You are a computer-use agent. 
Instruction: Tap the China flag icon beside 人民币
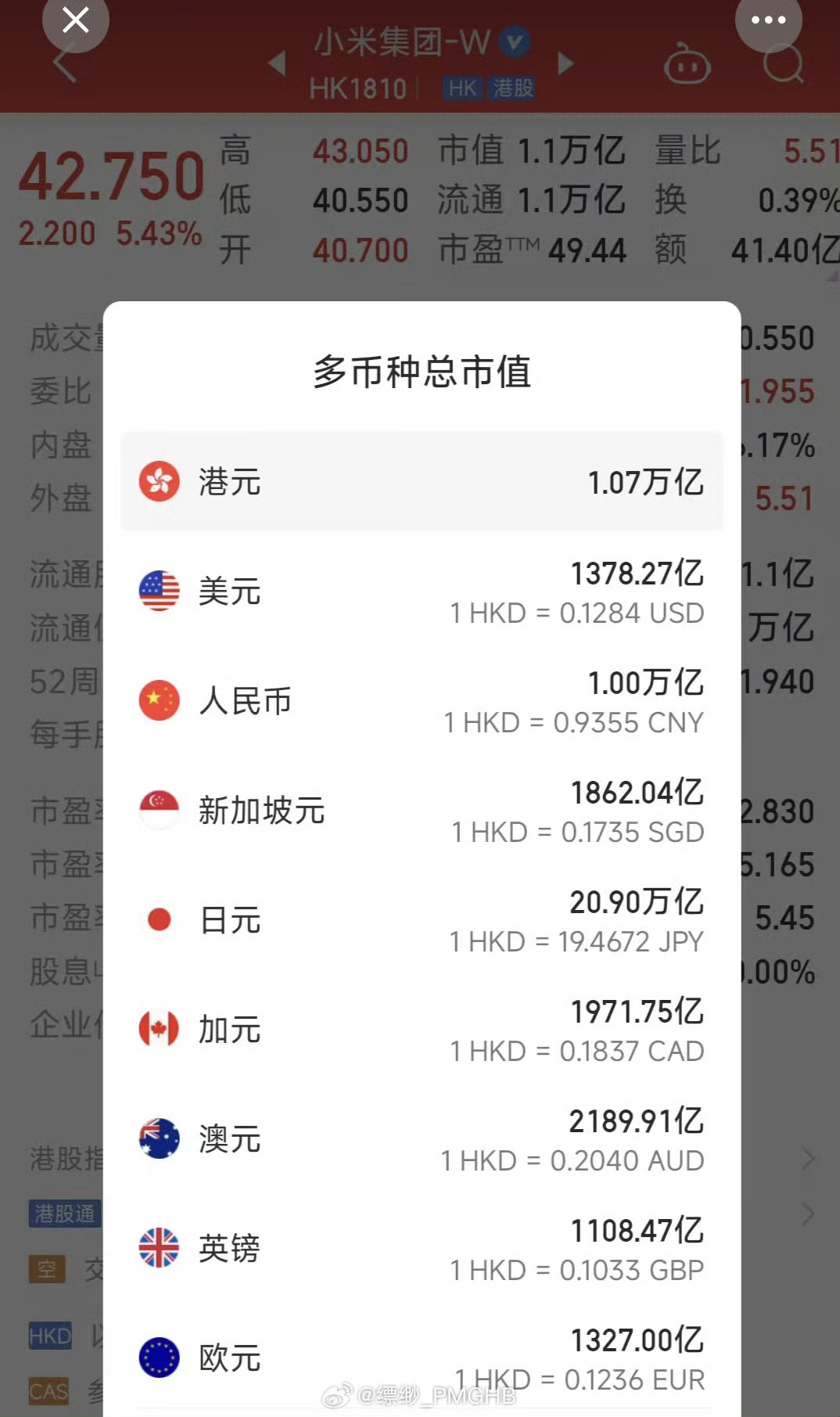[x=159, y=702]
